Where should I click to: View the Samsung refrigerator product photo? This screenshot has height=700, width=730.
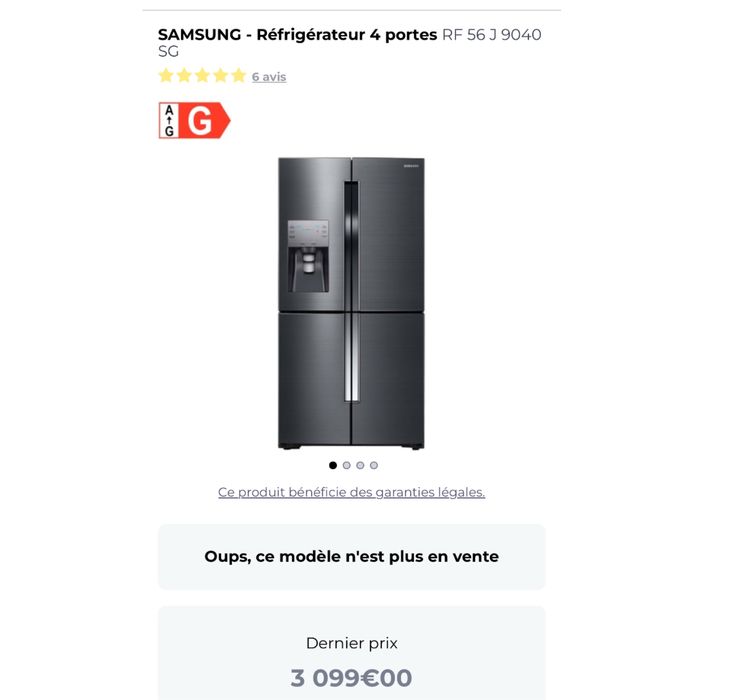pos(351,303)
